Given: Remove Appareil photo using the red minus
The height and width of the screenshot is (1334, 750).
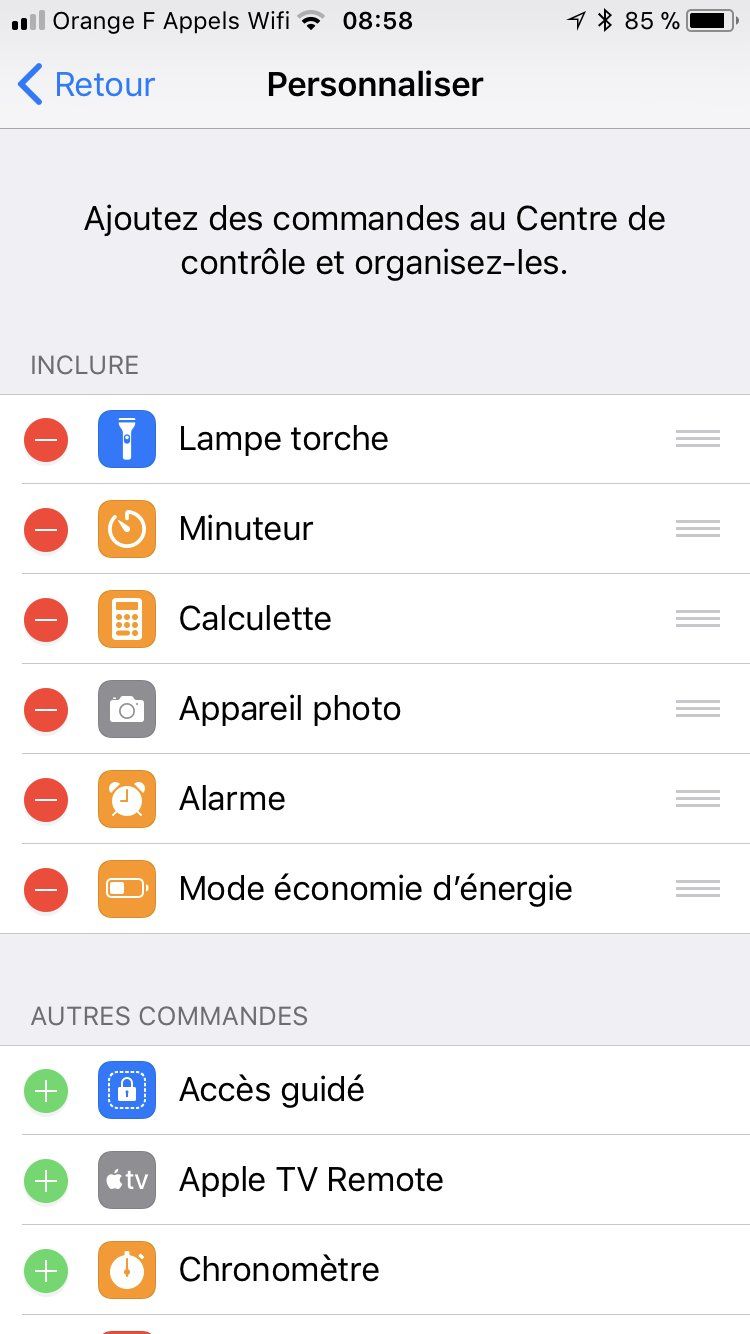Looking at the screenshot, I should click(45, 708).
